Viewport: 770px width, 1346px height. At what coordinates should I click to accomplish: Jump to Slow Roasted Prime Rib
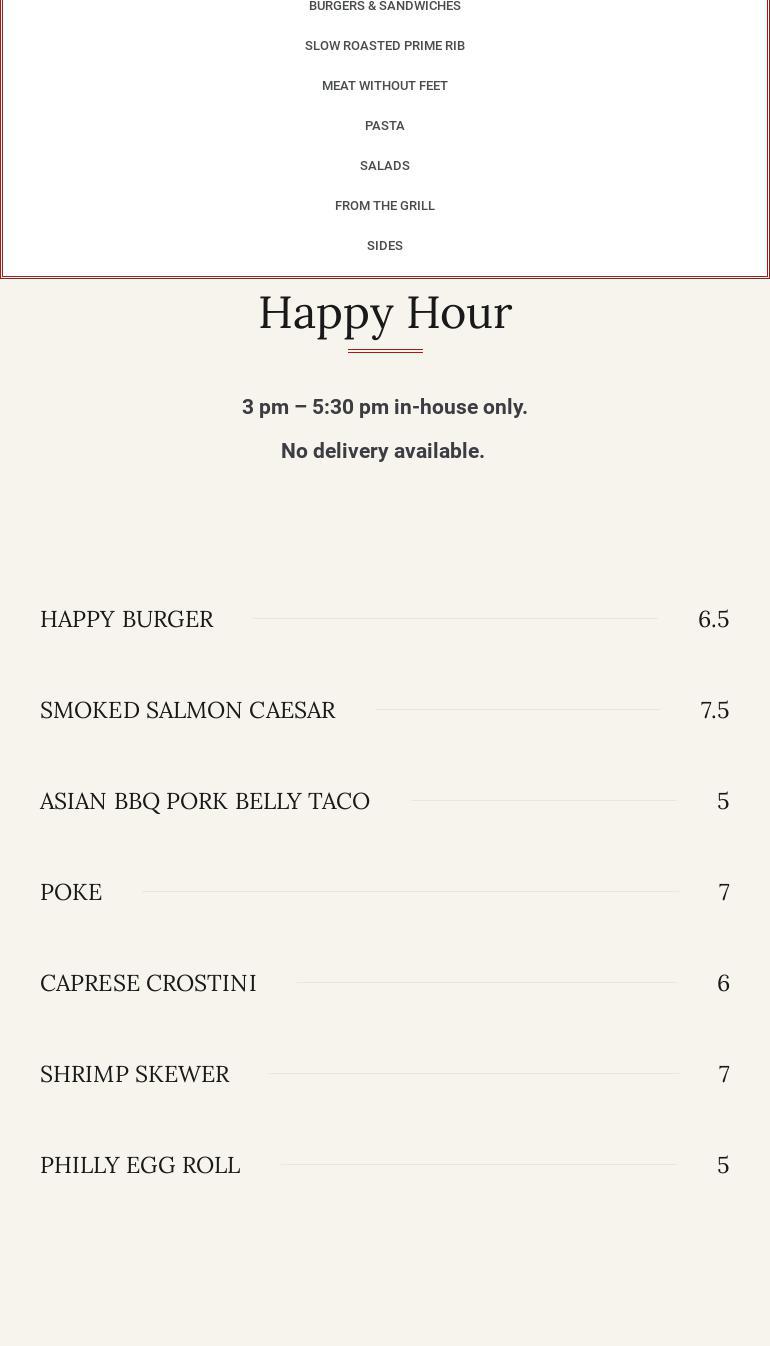385,46
